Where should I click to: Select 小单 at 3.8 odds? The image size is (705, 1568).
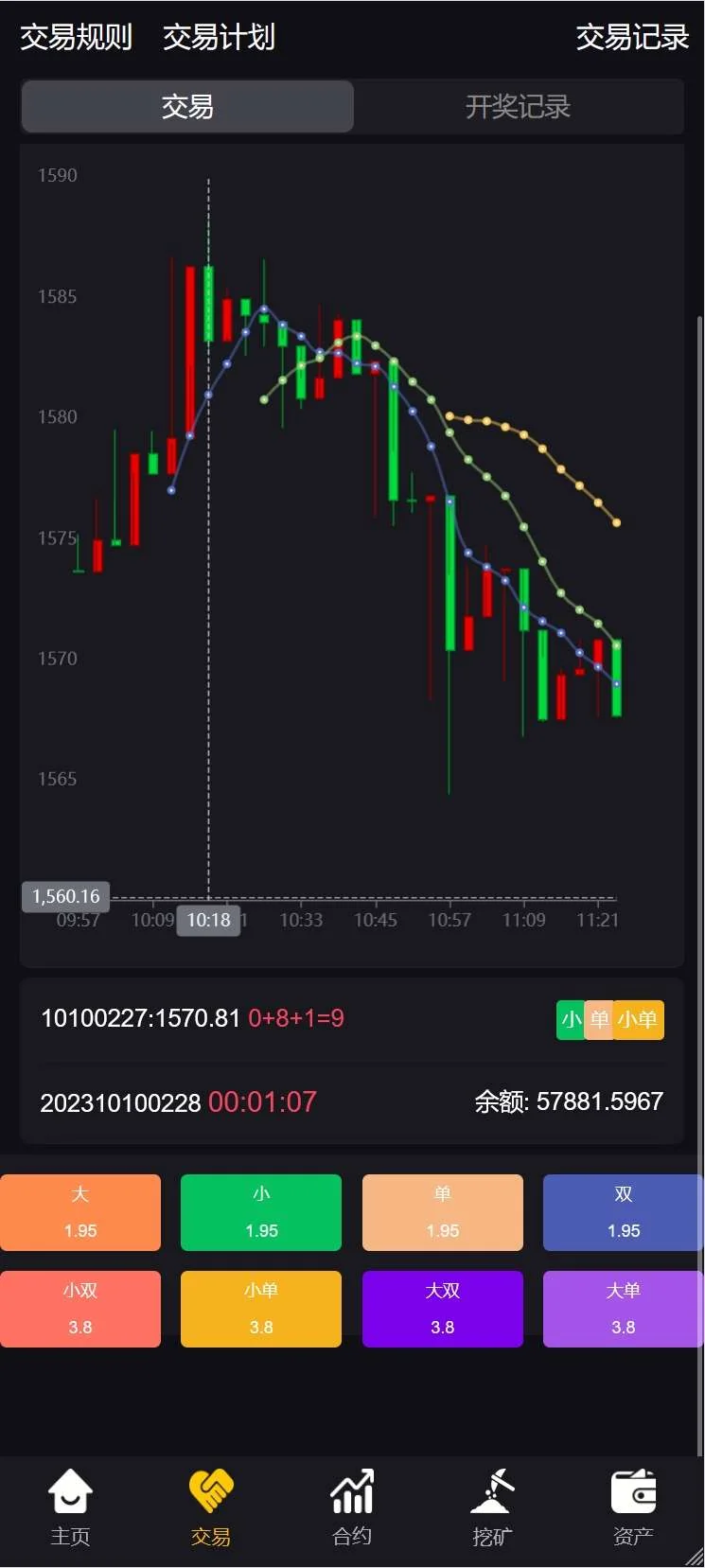tap(261, 1309)
